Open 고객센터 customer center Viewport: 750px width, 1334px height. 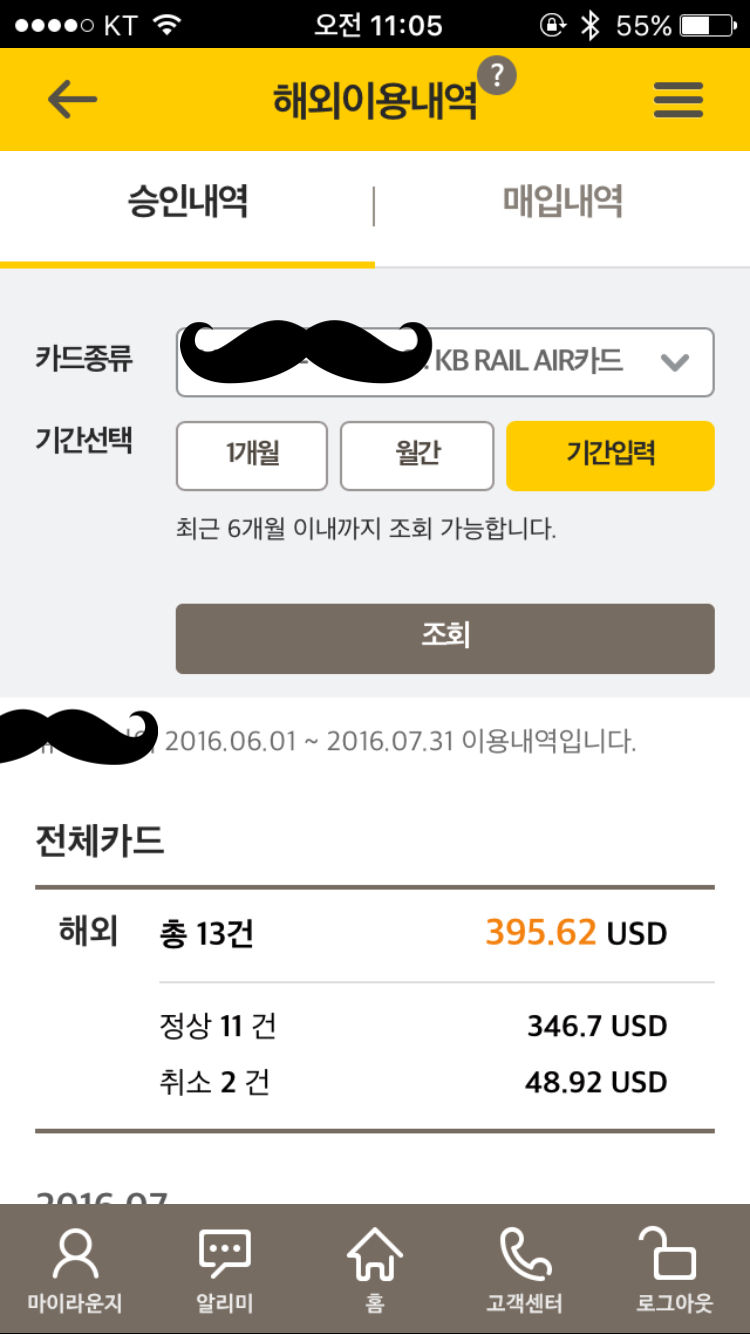coord(525,1270)
